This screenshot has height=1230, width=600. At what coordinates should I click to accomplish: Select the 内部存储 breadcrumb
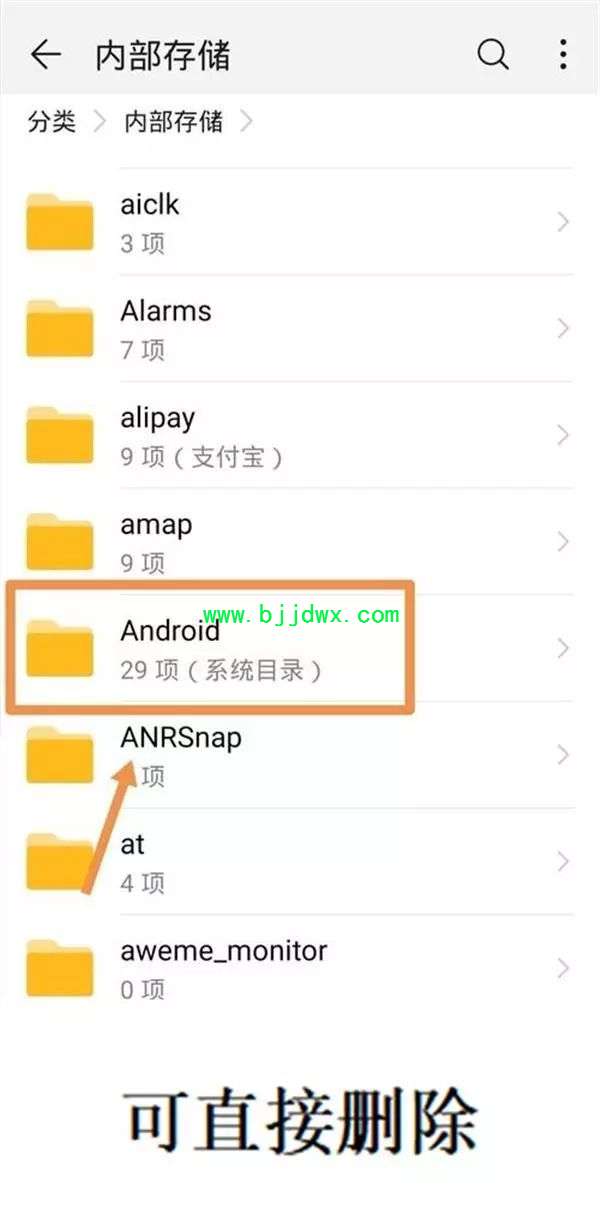(173, 122)
